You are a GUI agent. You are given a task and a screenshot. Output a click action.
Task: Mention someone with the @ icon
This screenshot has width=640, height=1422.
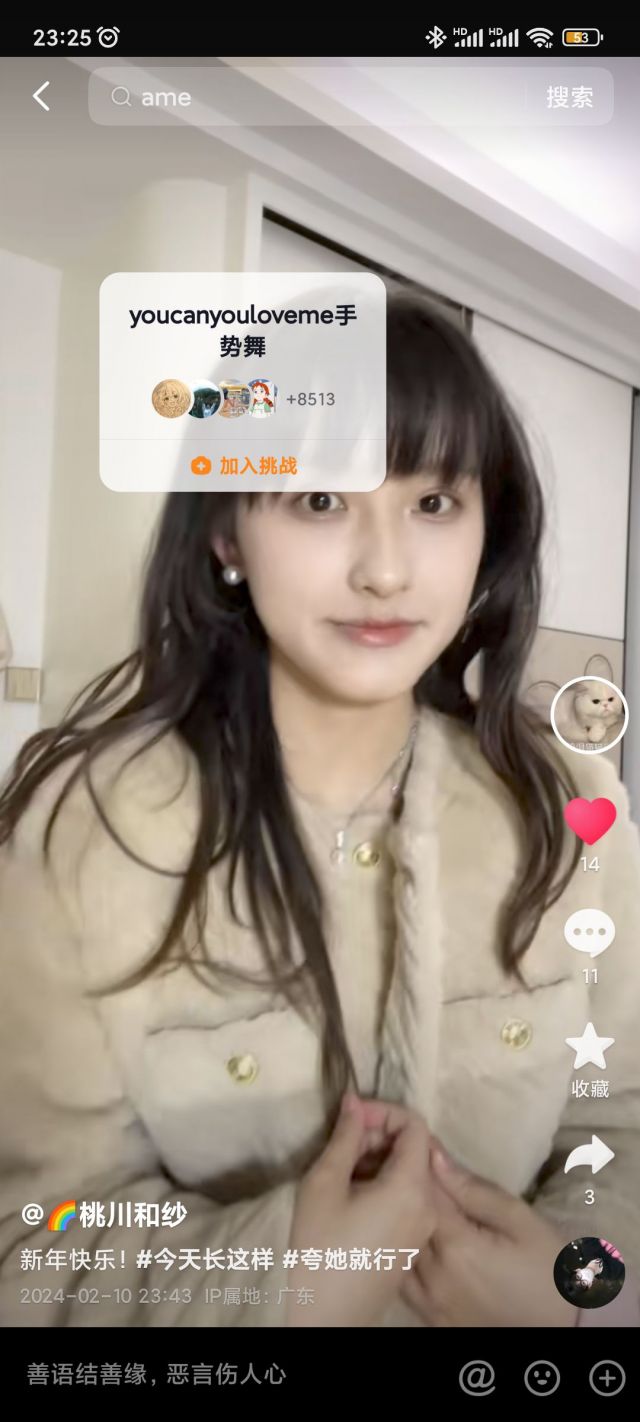coord(477,1377)
